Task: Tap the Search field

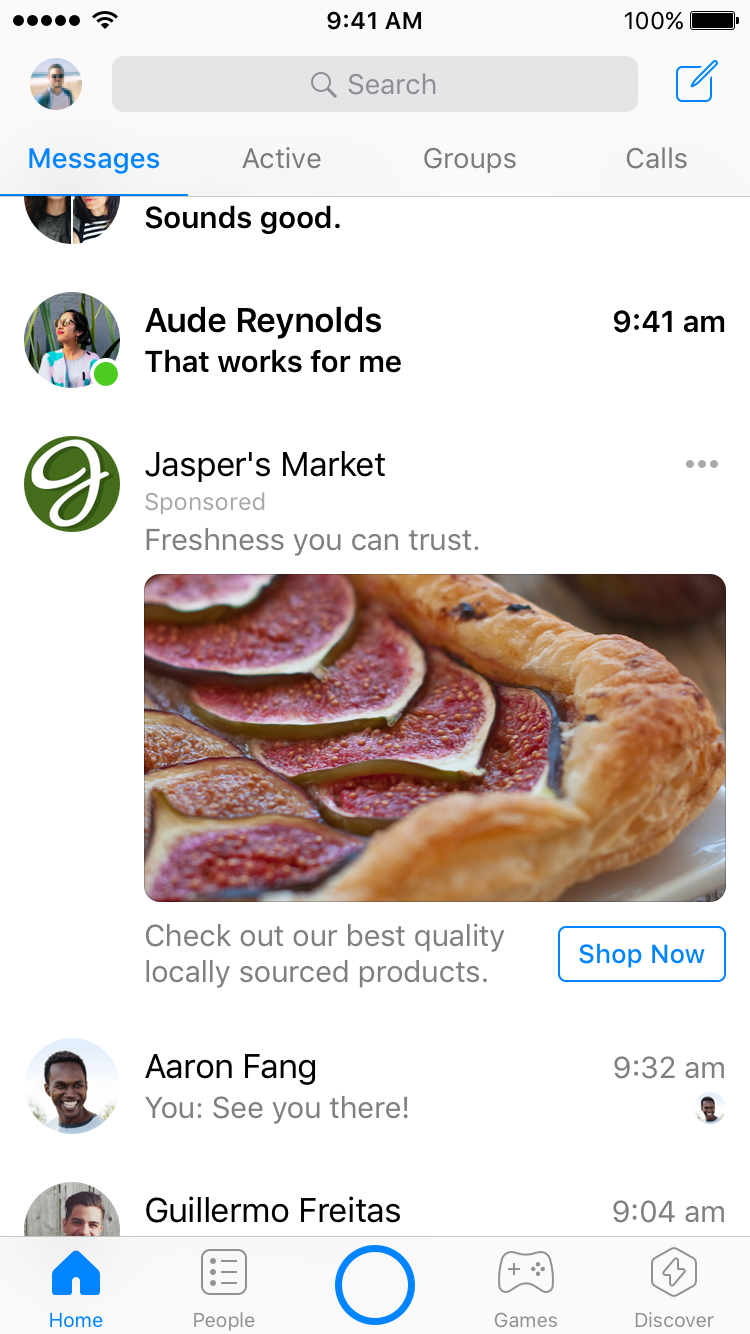Action: point(374,84)
